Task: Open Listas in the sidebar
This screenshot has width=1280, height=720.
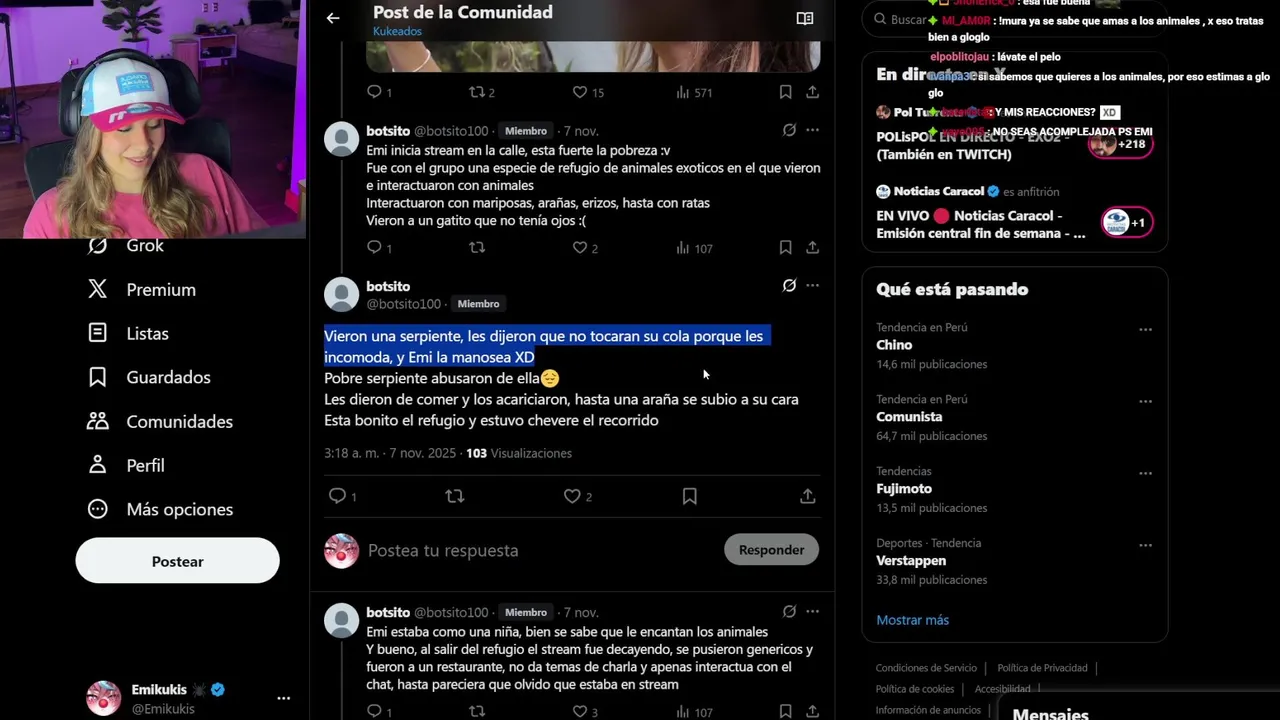Action: [x=147, y=334]
